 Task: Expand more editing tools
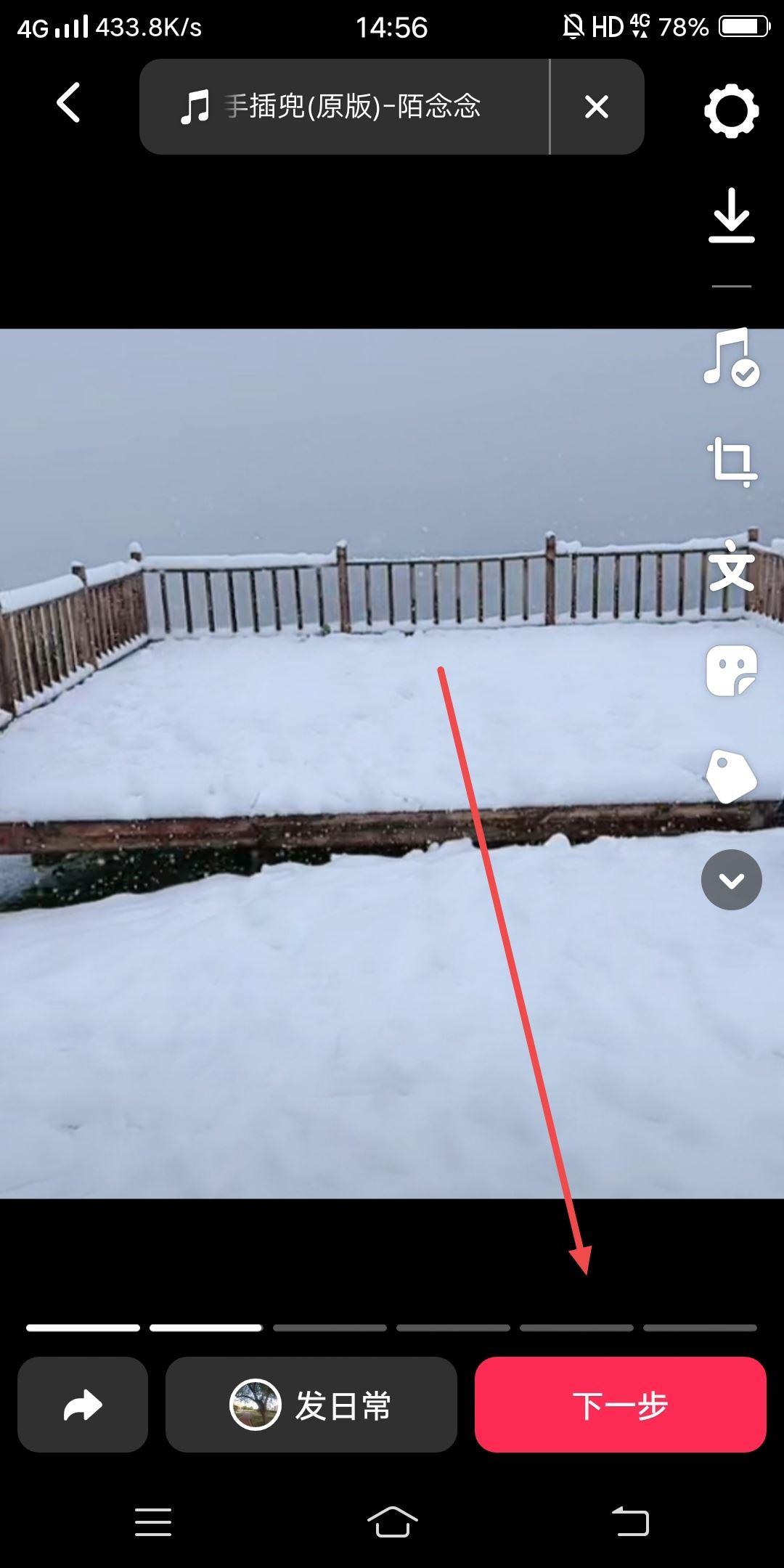731,880
